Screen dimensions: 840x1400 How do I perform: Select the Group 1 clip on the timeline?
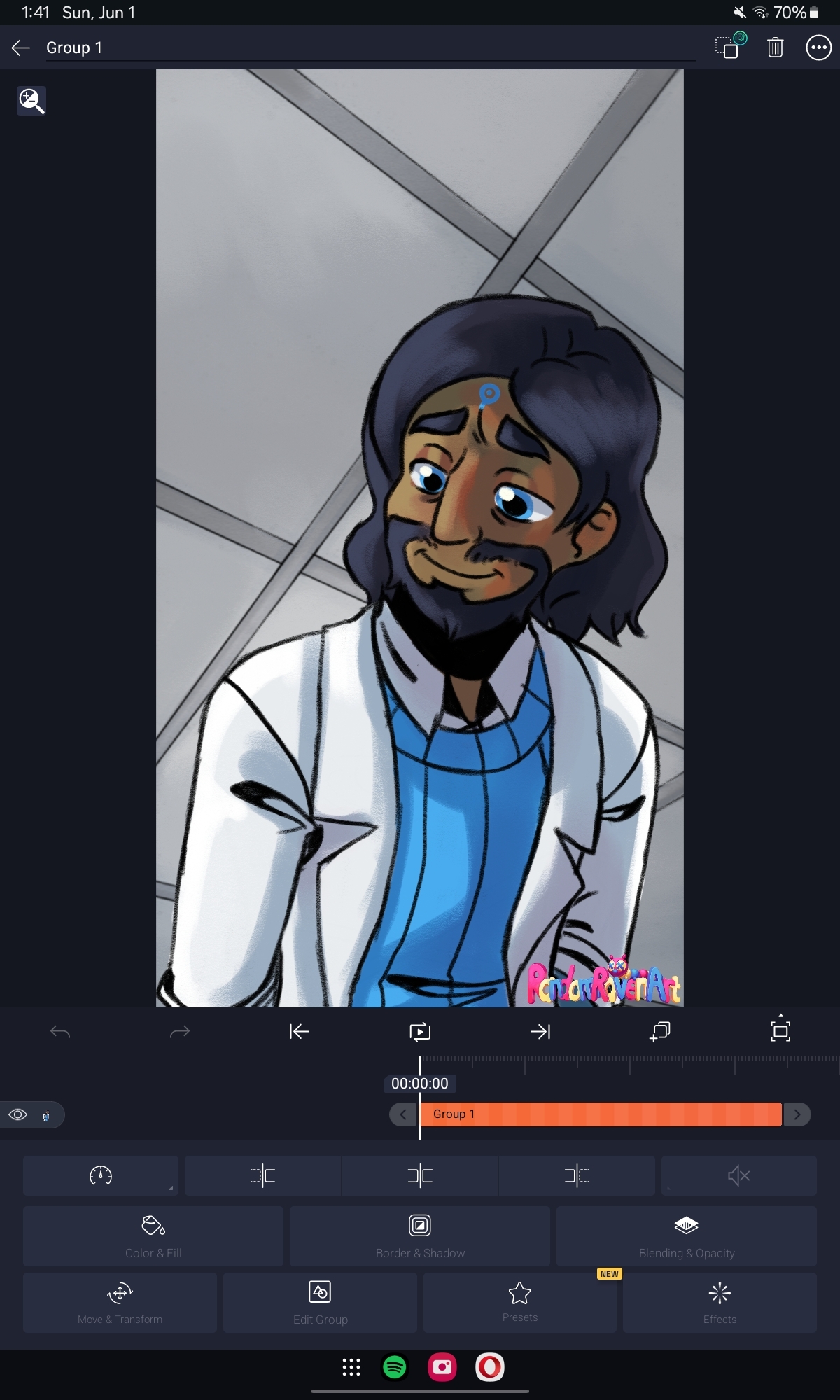coord(601,1114)
